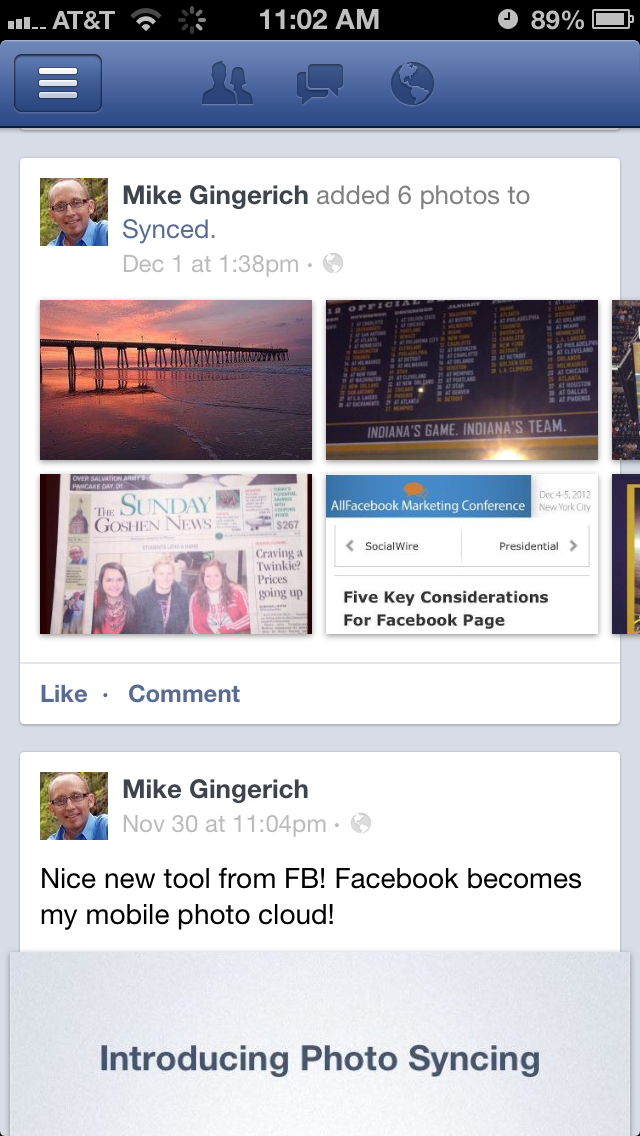
Task: Open Mike Gingerich's profile from Nov 30 post
Action: [215, 789]
